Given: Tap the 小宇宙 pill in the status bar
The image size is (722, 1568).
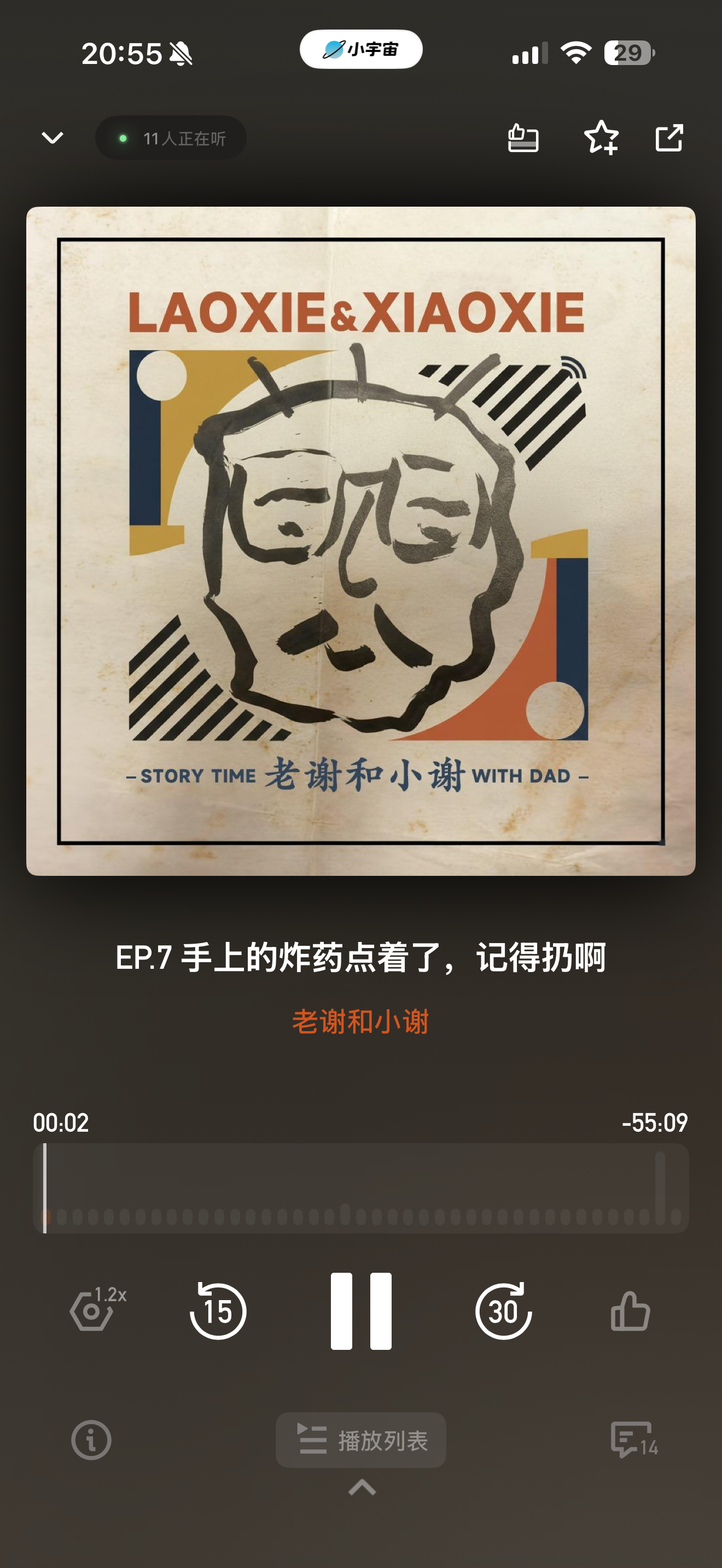Looking at the screenshot, I should 361,49.
